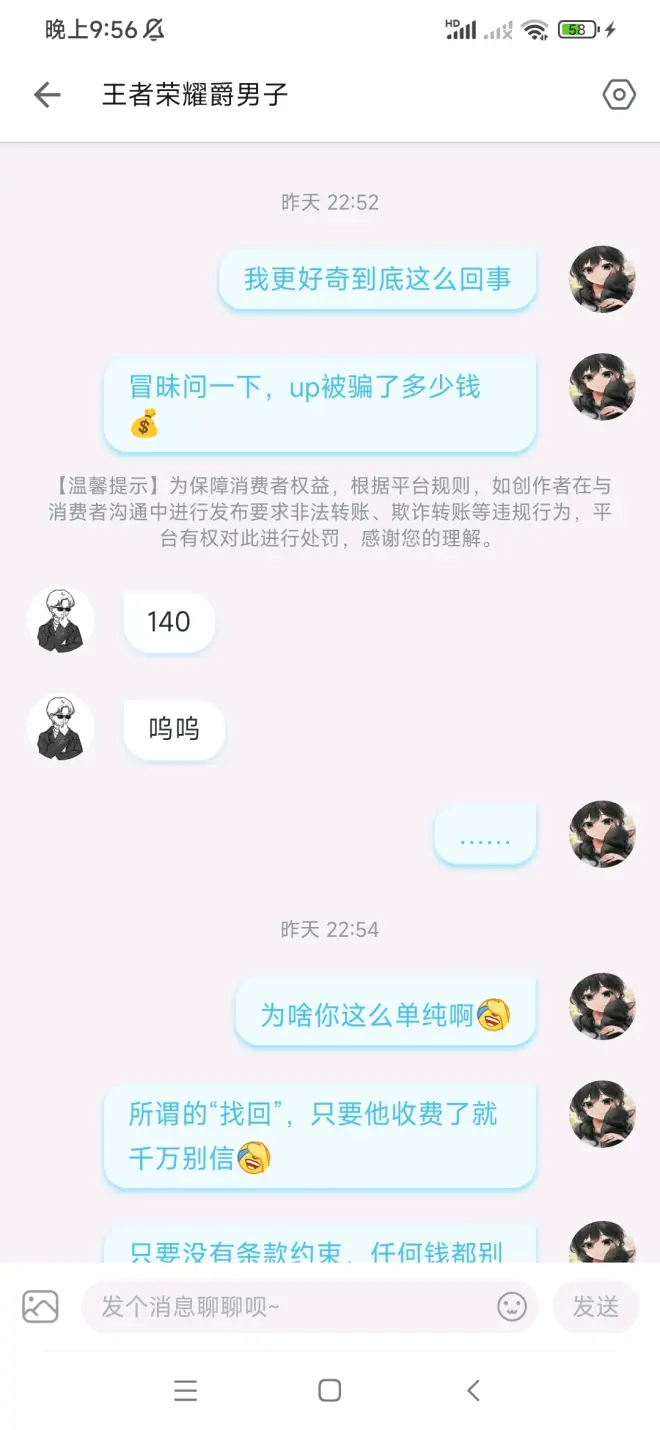Go back from the chat
This screenshot has width=660, height=1430.
[47, 95]
